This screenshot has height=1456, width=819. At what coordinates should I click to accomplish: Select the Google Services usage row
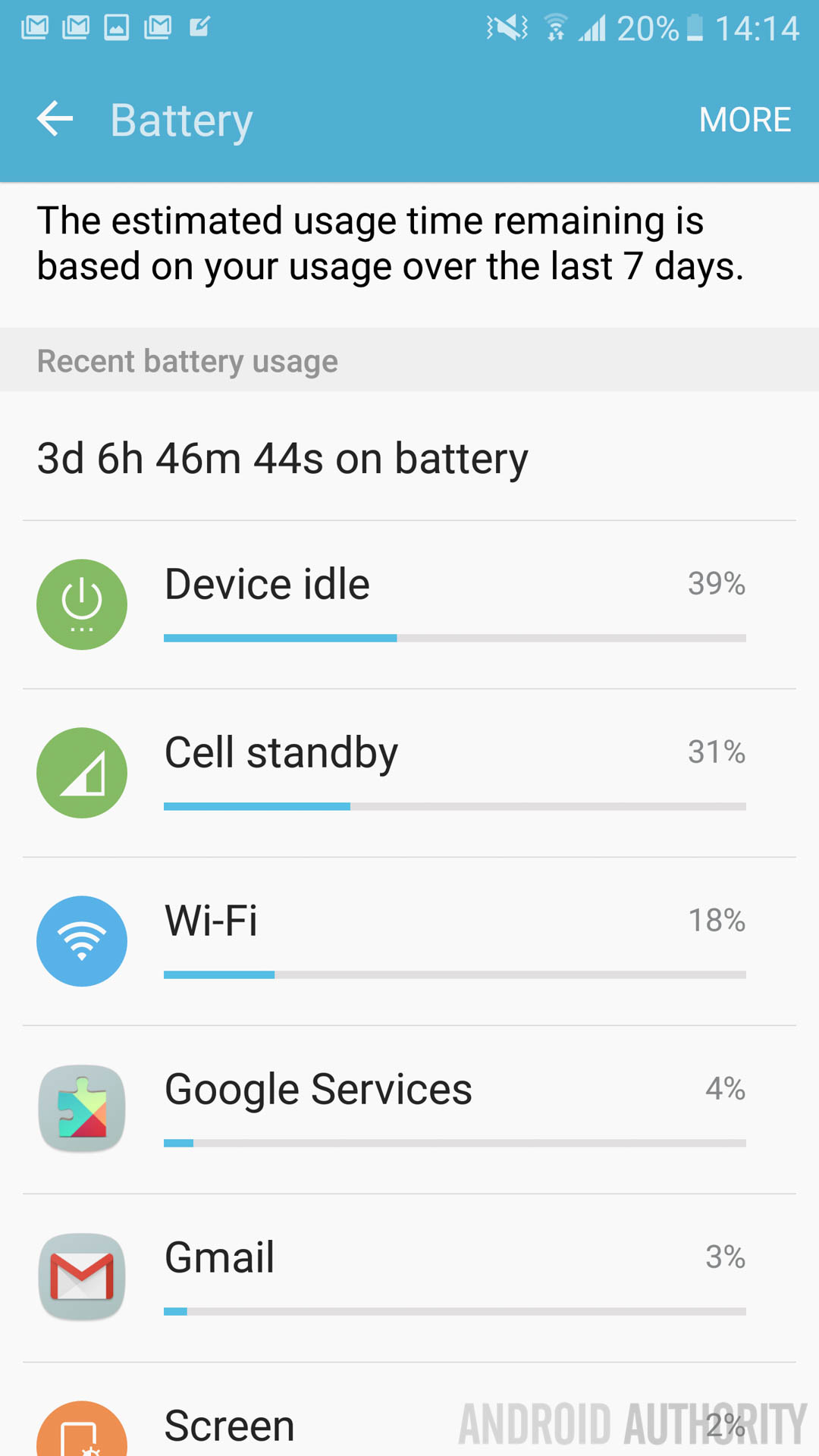tap(409, 1109)
